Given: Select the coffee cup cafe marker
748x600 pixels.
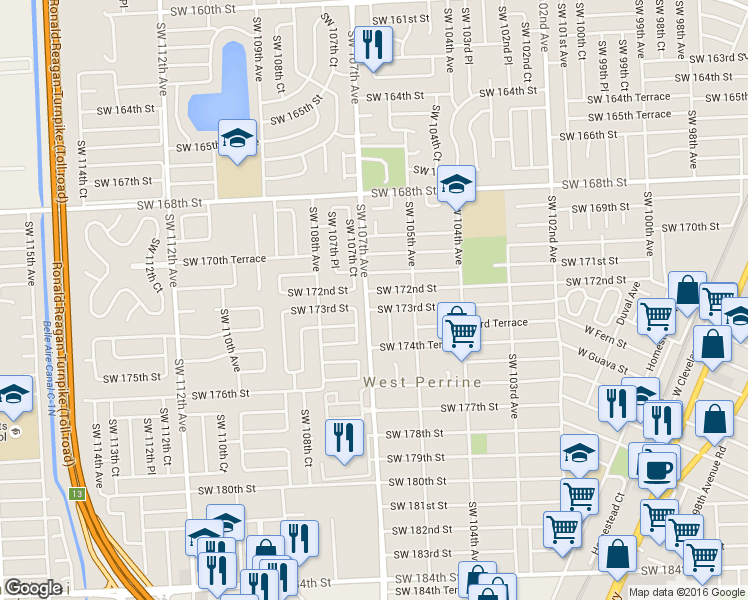Looking at the screenshot, I should coord(657,469).
